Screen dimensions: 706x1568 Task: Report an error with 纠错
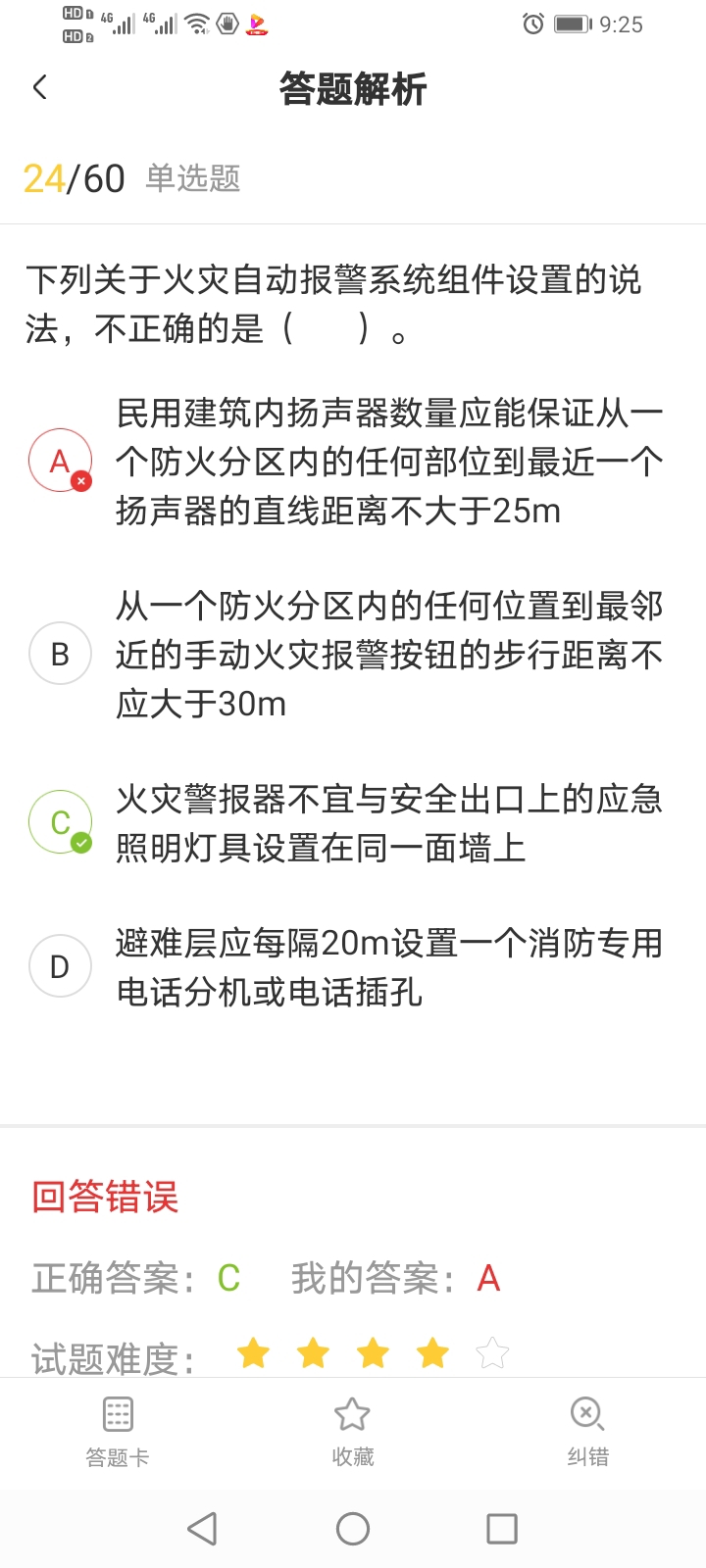[588, 1433]
